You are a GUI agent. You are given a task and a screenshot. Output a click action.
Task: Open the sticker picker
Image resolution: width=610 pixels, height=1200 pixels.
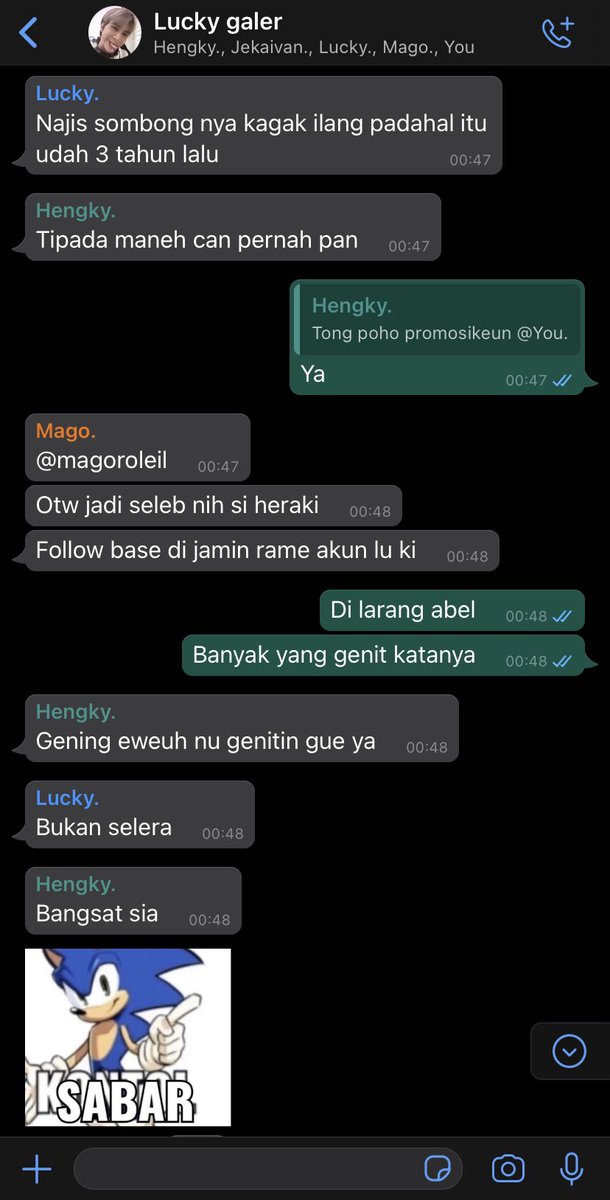[x=437, y=1168]
